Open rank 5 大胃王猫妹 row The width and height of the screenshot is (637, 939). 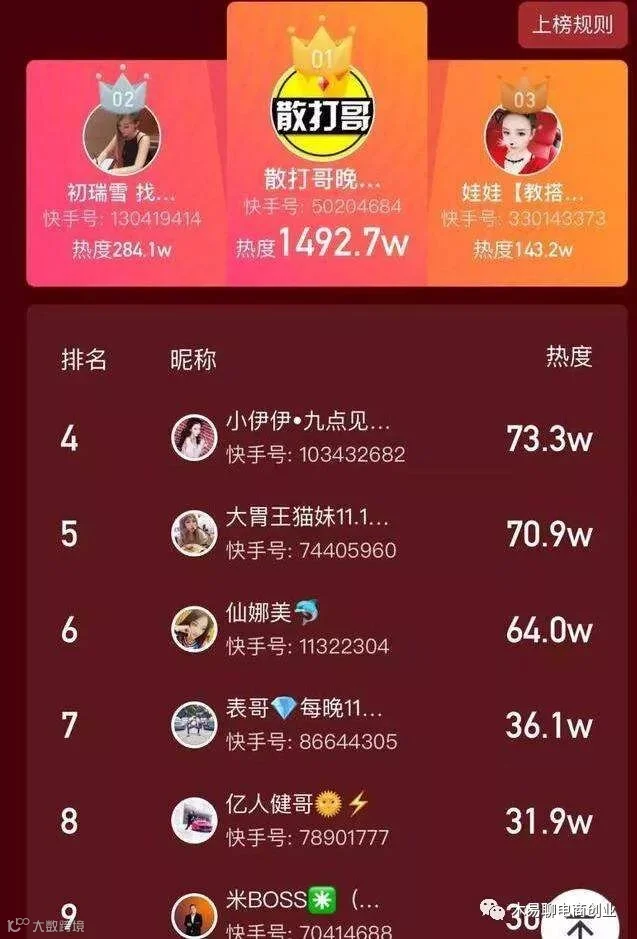[327, 534]
